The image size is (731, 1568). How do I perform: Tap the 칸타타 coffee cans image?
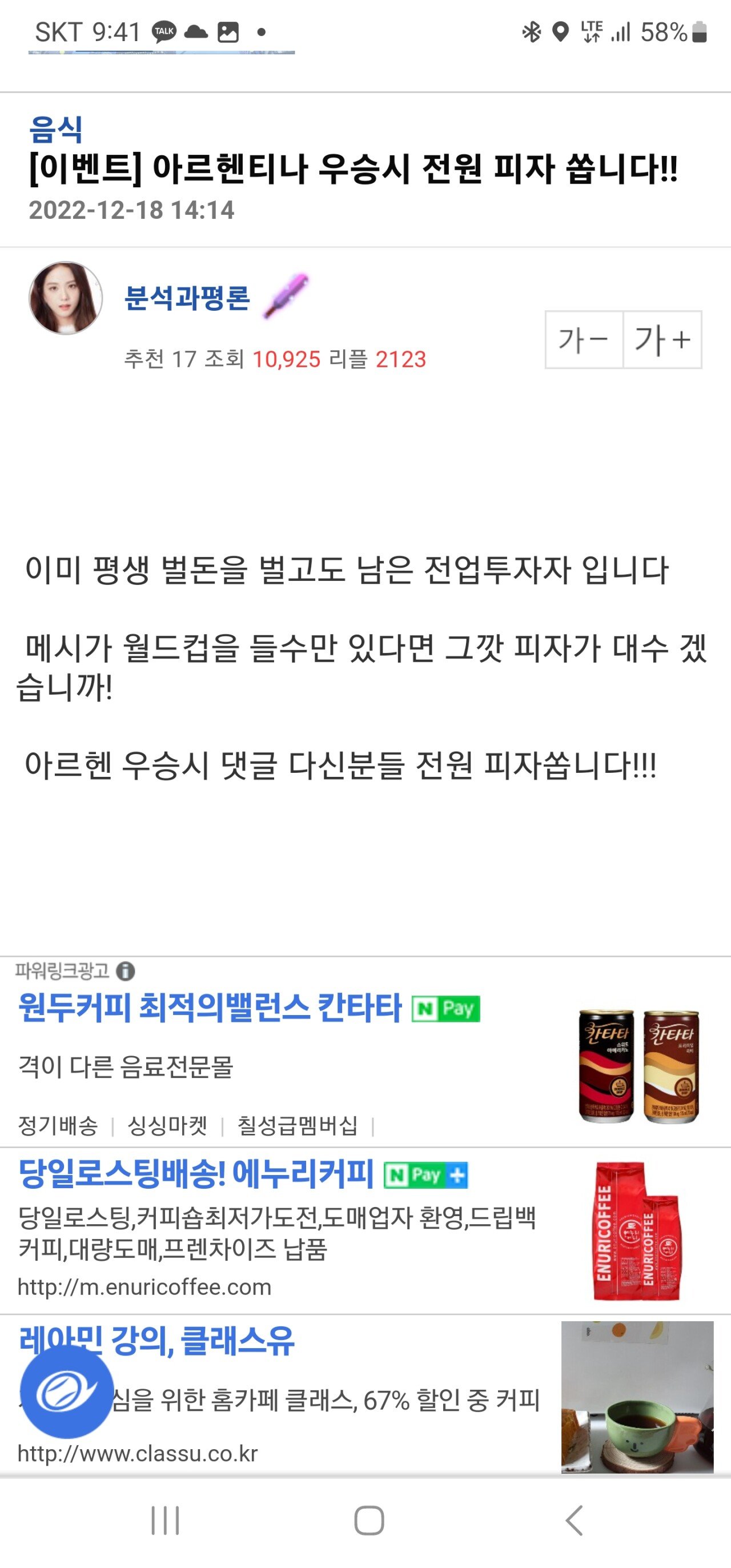point(638,1066)
